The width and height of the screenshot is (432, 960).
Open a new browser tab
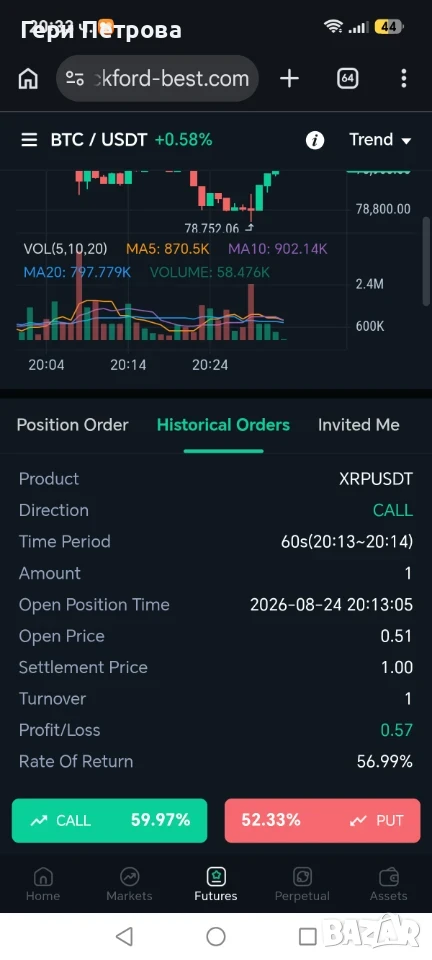click(289, 78)
